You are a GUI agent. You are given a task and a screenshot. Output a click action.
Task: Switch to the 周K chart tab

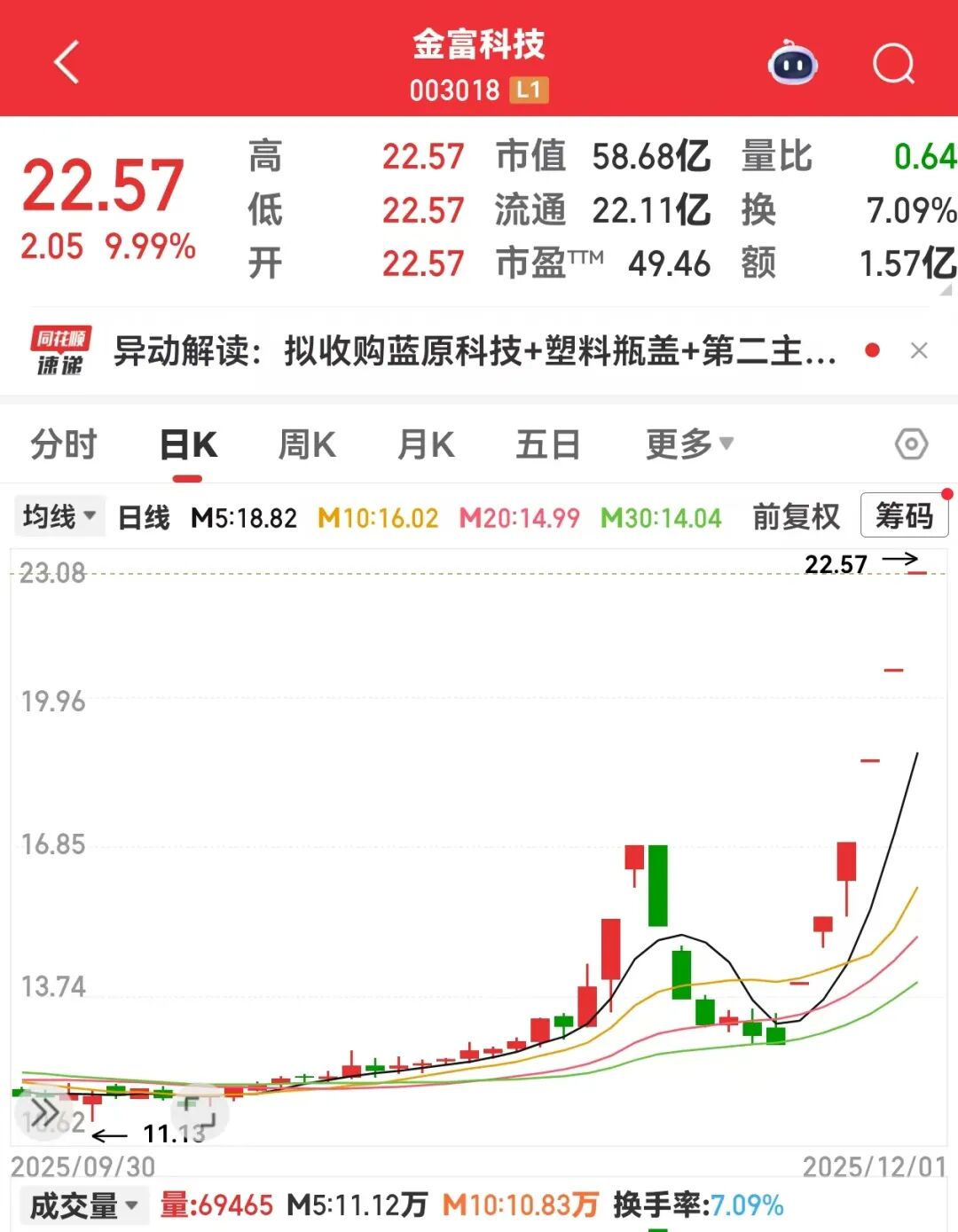coord(307,444)
